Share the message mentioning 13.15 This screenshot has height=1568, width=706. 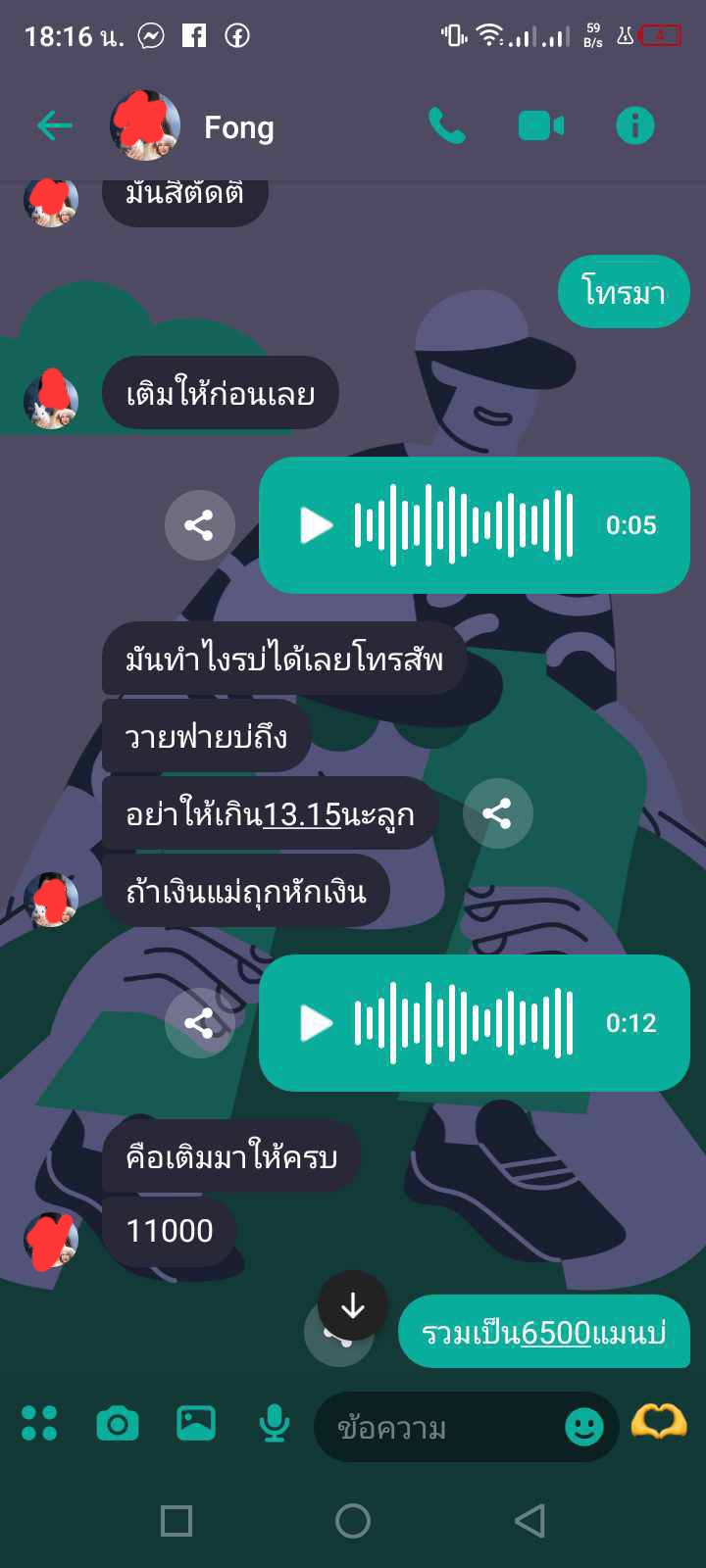pos(497,813)
